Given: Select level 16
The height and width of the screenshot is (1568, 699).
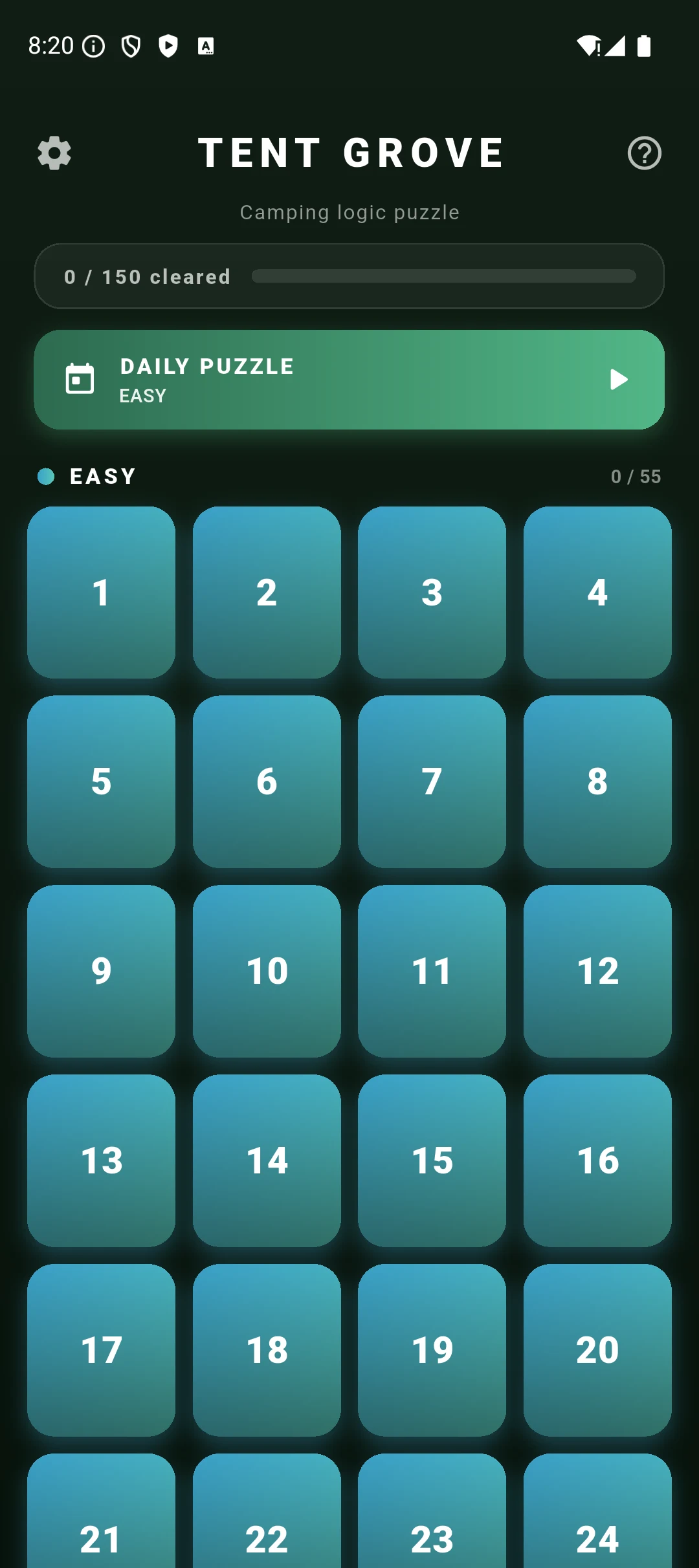Looking at the screenshot, I should point(597,1161).
